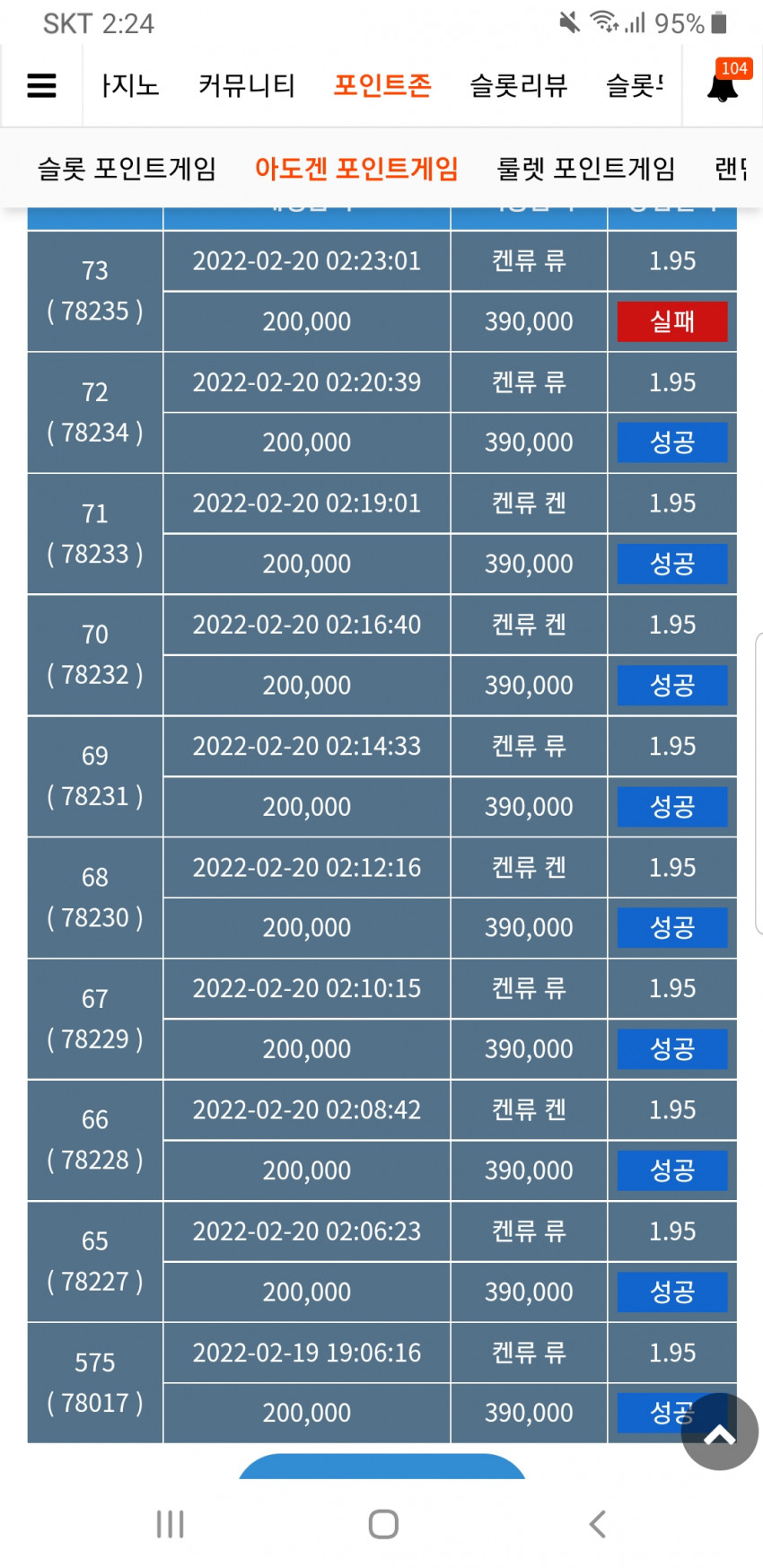Select the 포인트존 top tab
763x1568 pixels.
click(382, 85)
